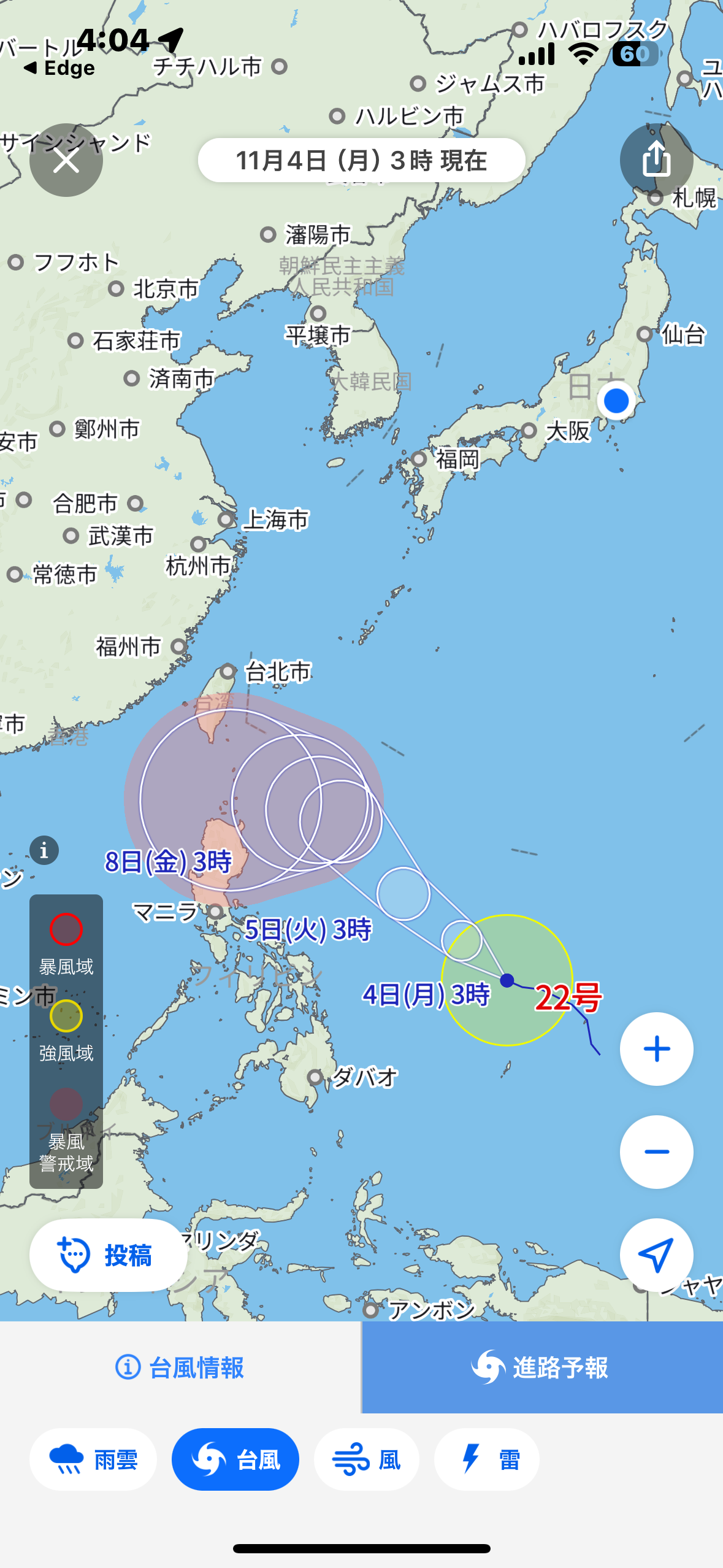723x1568 pixels.
Task: Share the typhoon forecast map
Action: click(656, 160)
